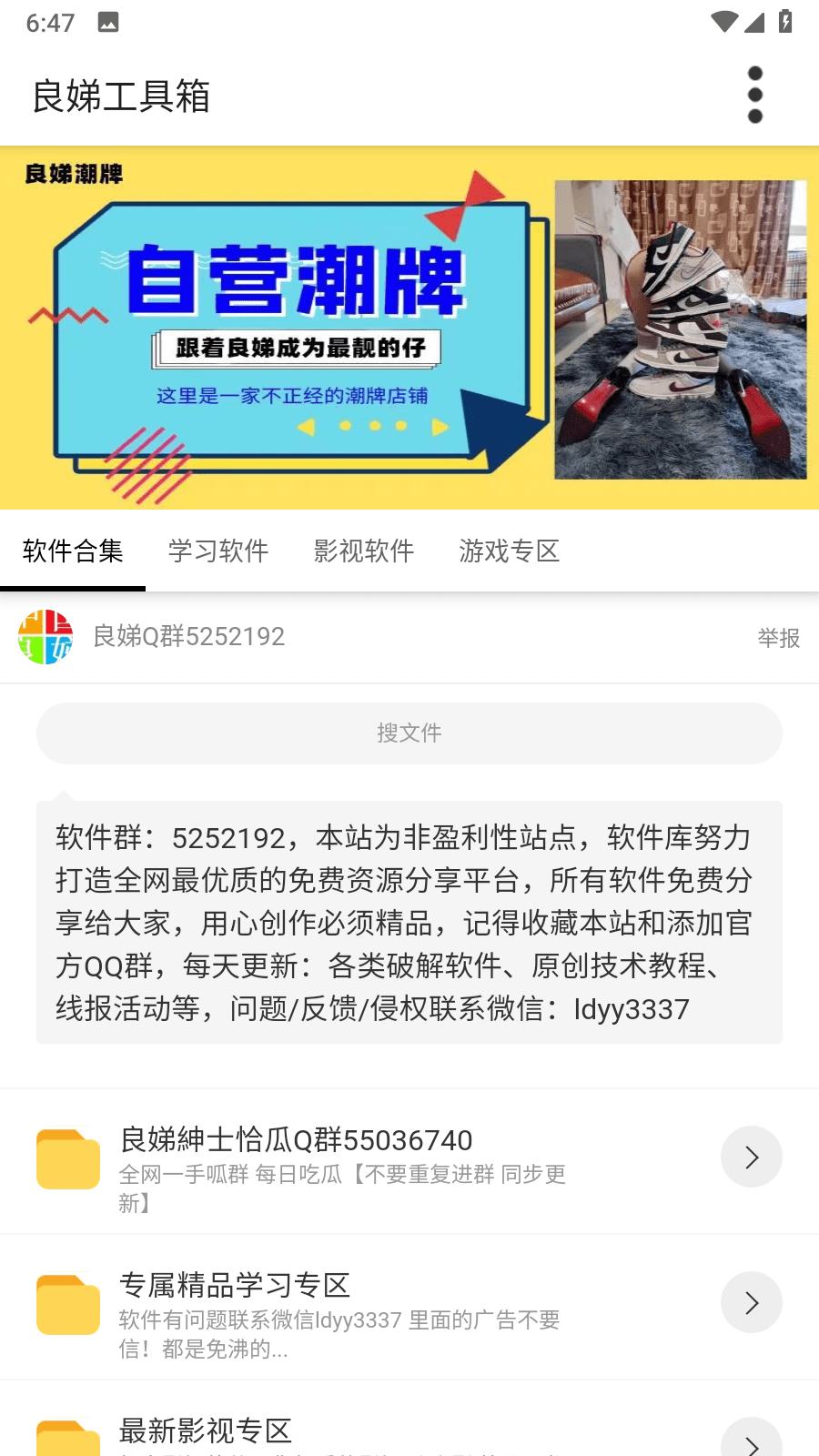Click the cellular signal icon in status bar
819x1456 pixels.
pos(754,20)
